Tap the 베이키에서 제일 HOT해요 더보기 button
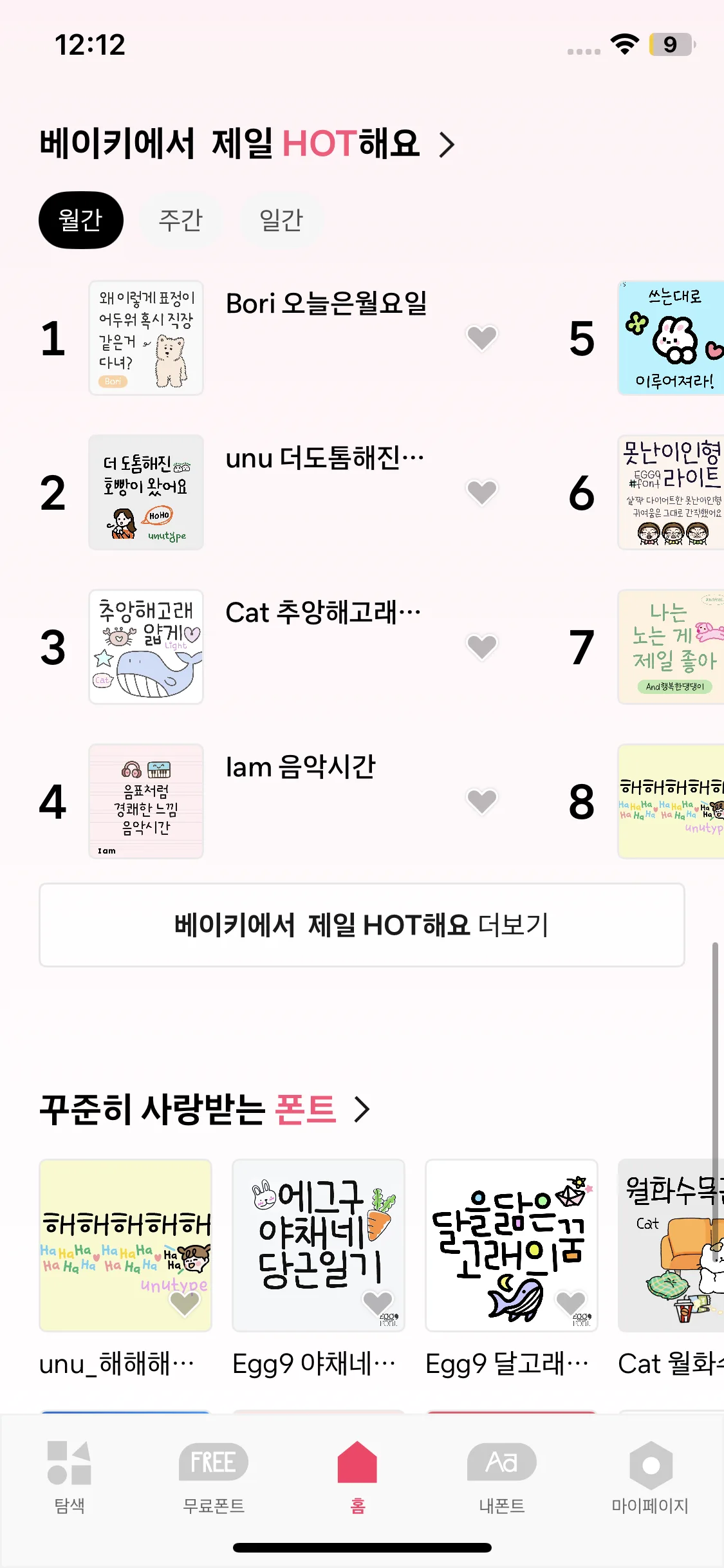724x1568 pixels. pyautogui.click(x=362, y=925)
